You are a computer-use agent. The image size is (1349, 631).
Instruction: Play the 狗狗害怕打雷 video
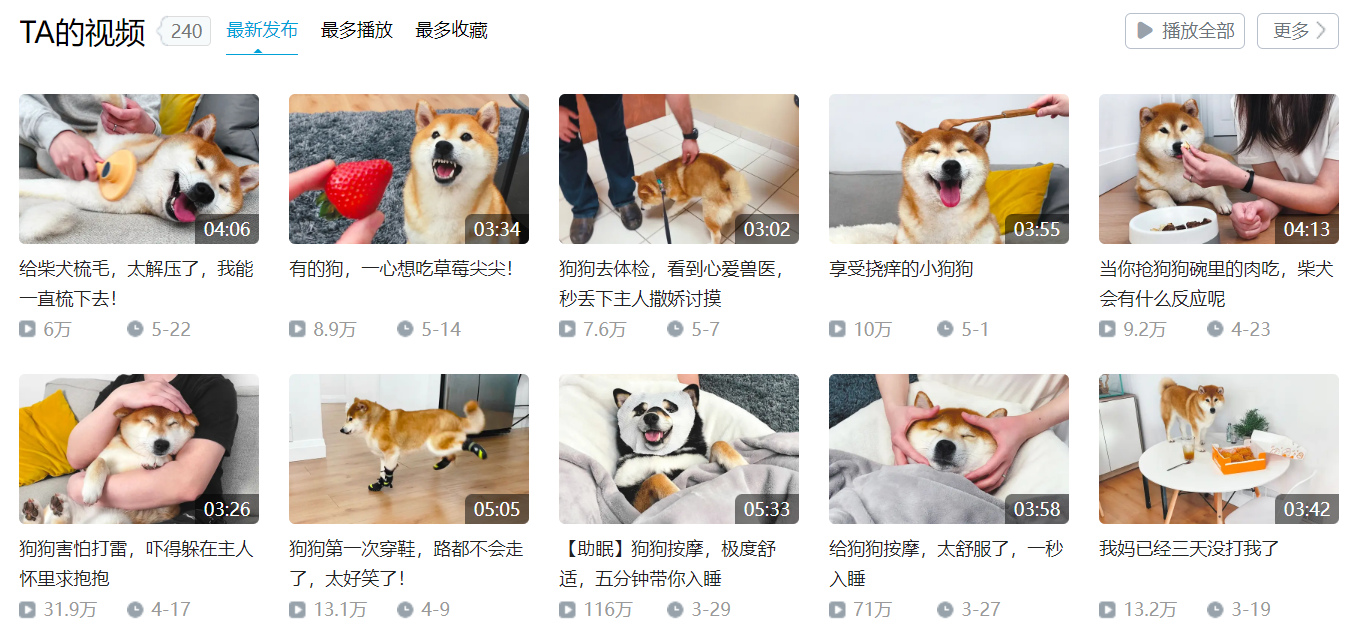pyautogui.click(x=139, y=449)
